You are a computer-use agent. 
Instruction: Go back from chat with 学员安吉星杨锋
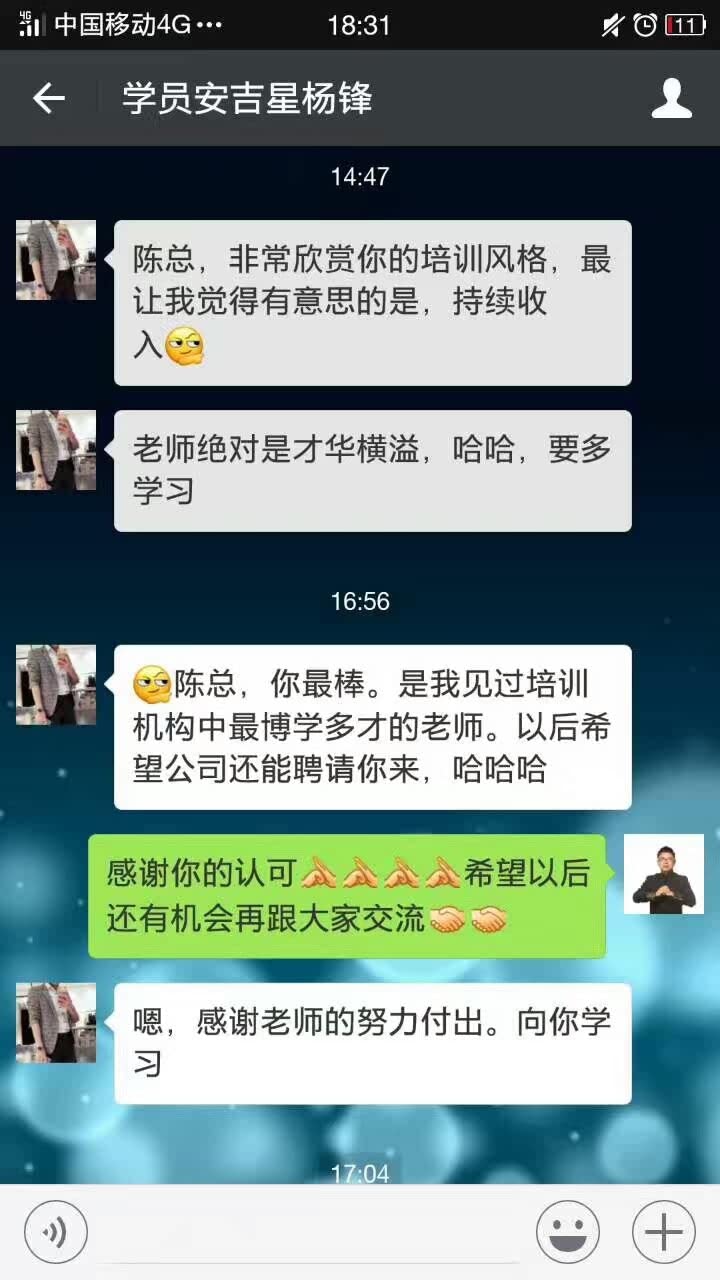pyautogui.click(x=48, y=98)
